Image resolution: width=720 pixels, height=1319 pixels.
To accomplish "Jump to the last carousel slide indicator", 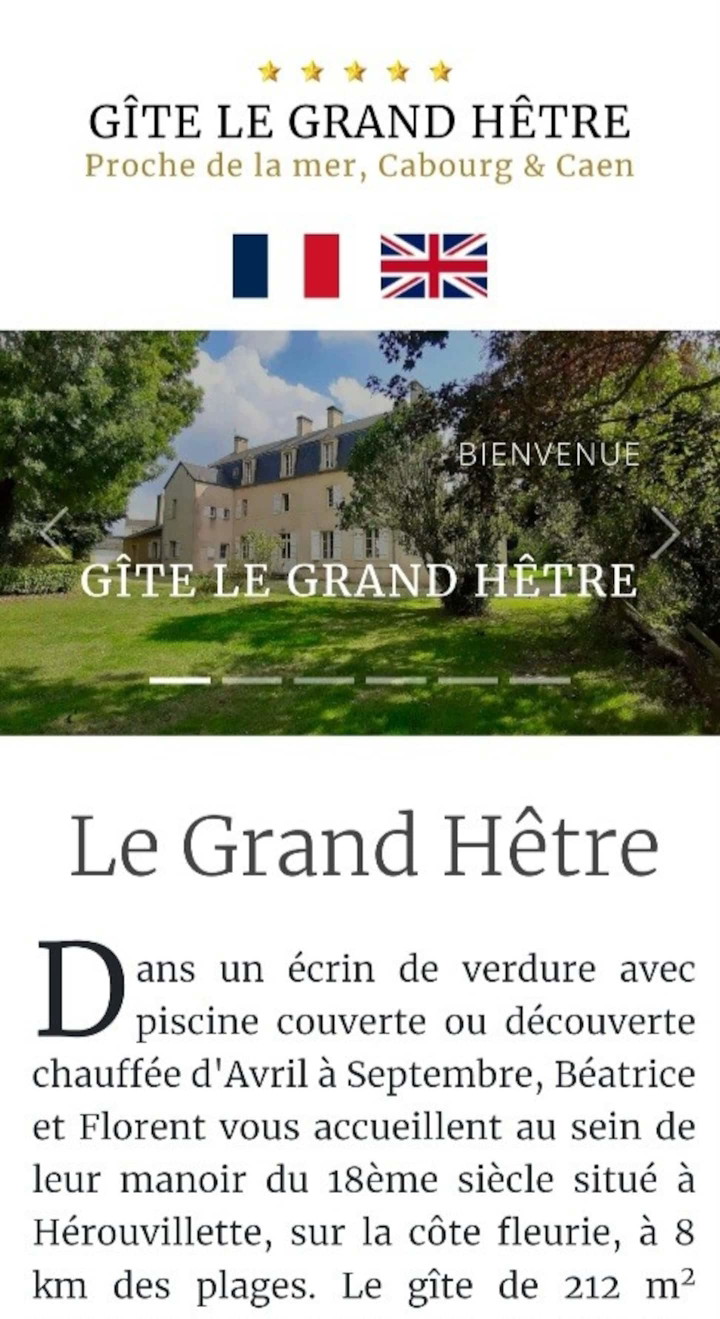I will pyautogui.click(x=540, y=680).
